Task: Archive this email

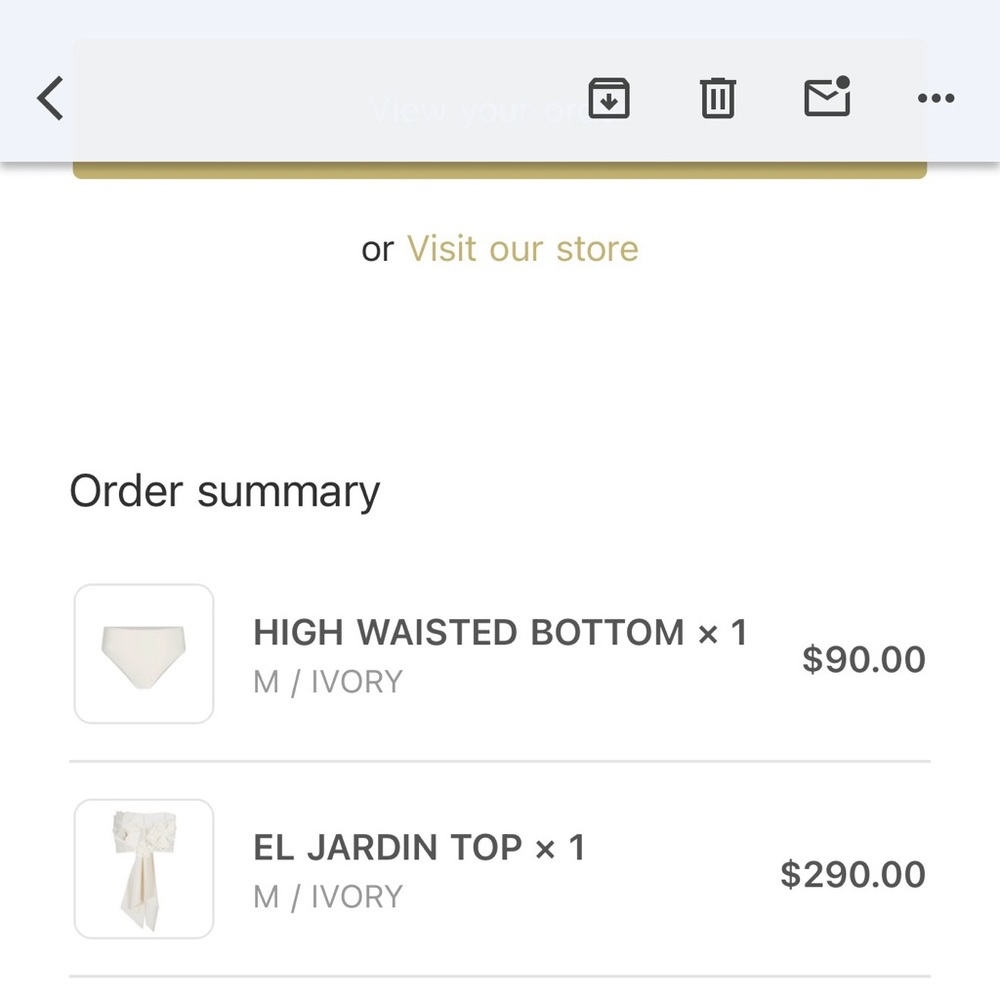Action: pos(608,98)
